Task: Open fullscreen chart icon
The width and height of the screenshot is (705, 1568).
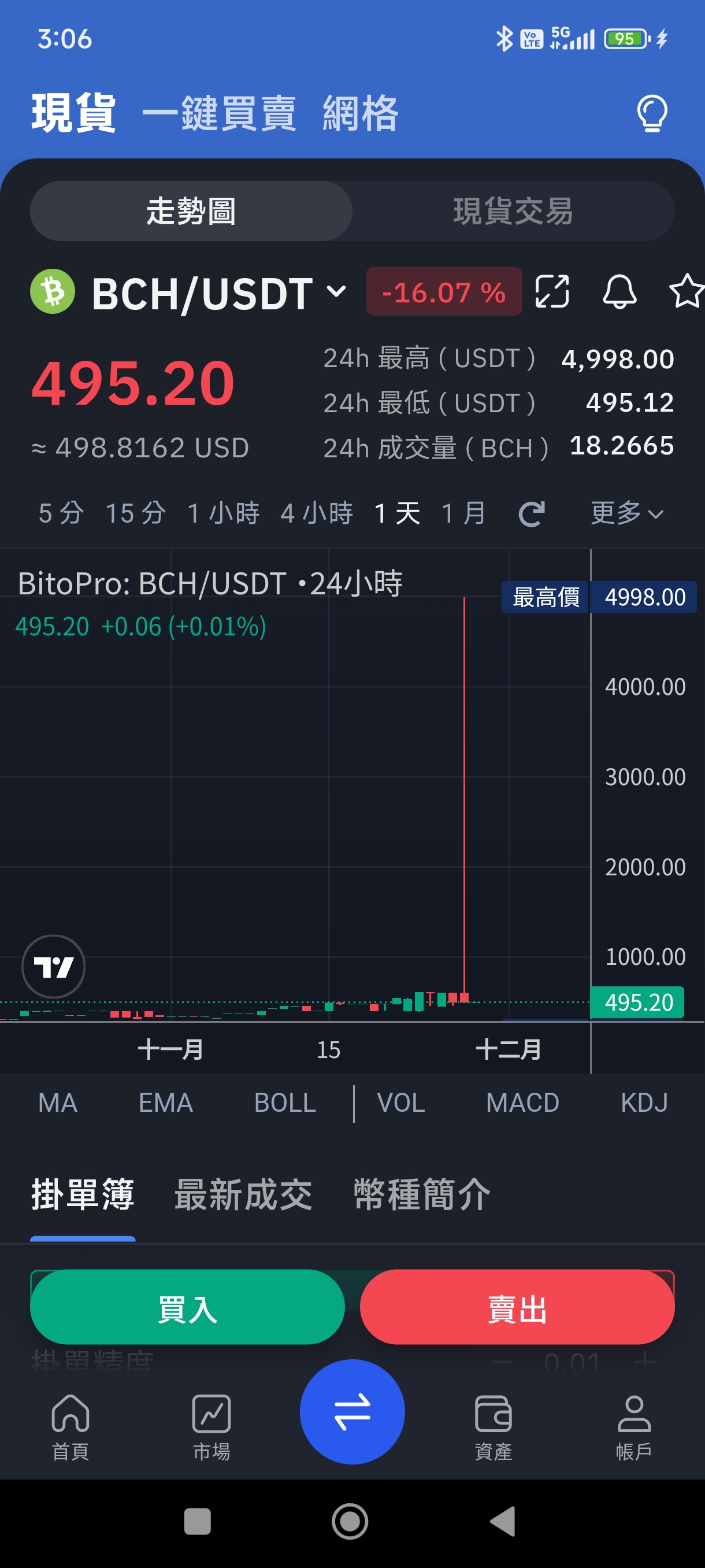Action: click(x=552, y=291)
